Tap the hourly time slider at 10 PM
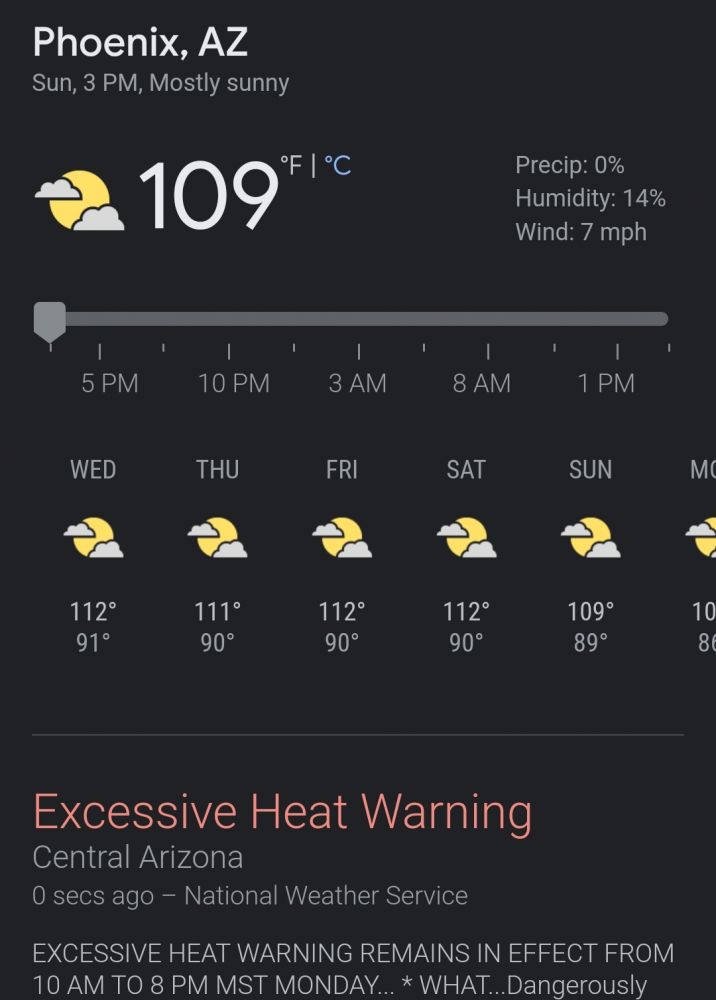Viewport: 716px width, 1000px height. (230, 320)
